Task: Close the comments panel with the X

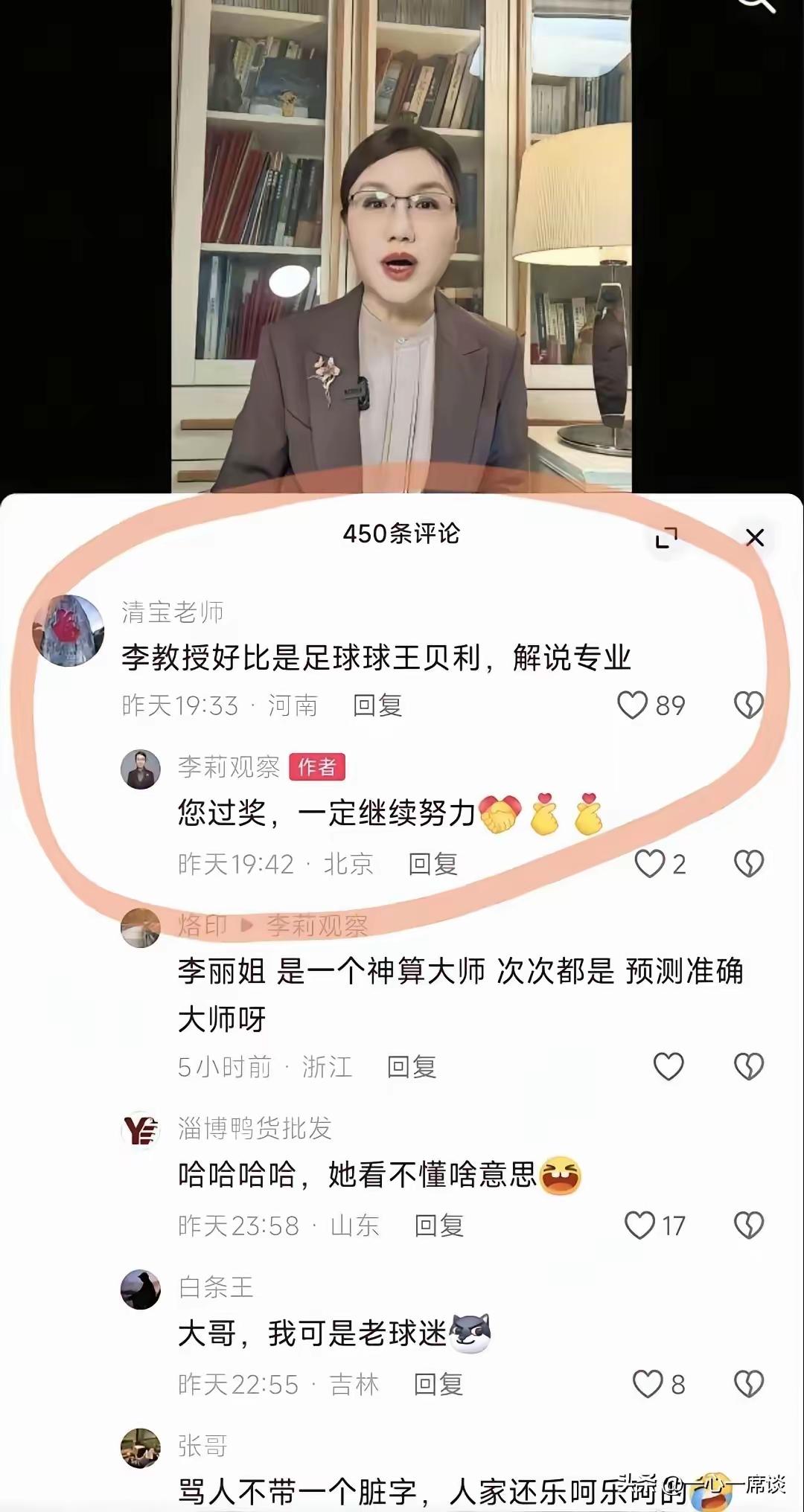Action: [x=756, y=537]
